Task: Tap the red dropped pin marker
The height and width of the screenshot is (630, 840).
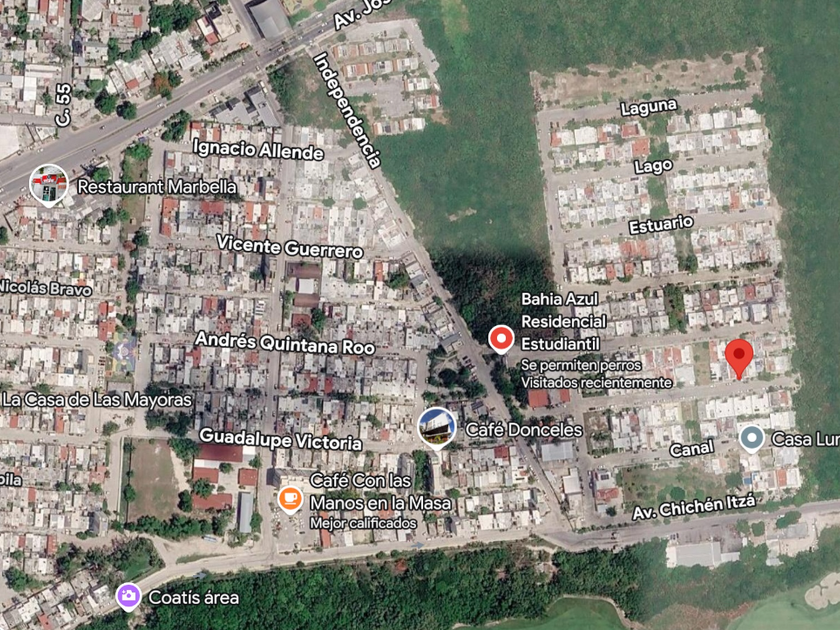Action: coord(739,359)
